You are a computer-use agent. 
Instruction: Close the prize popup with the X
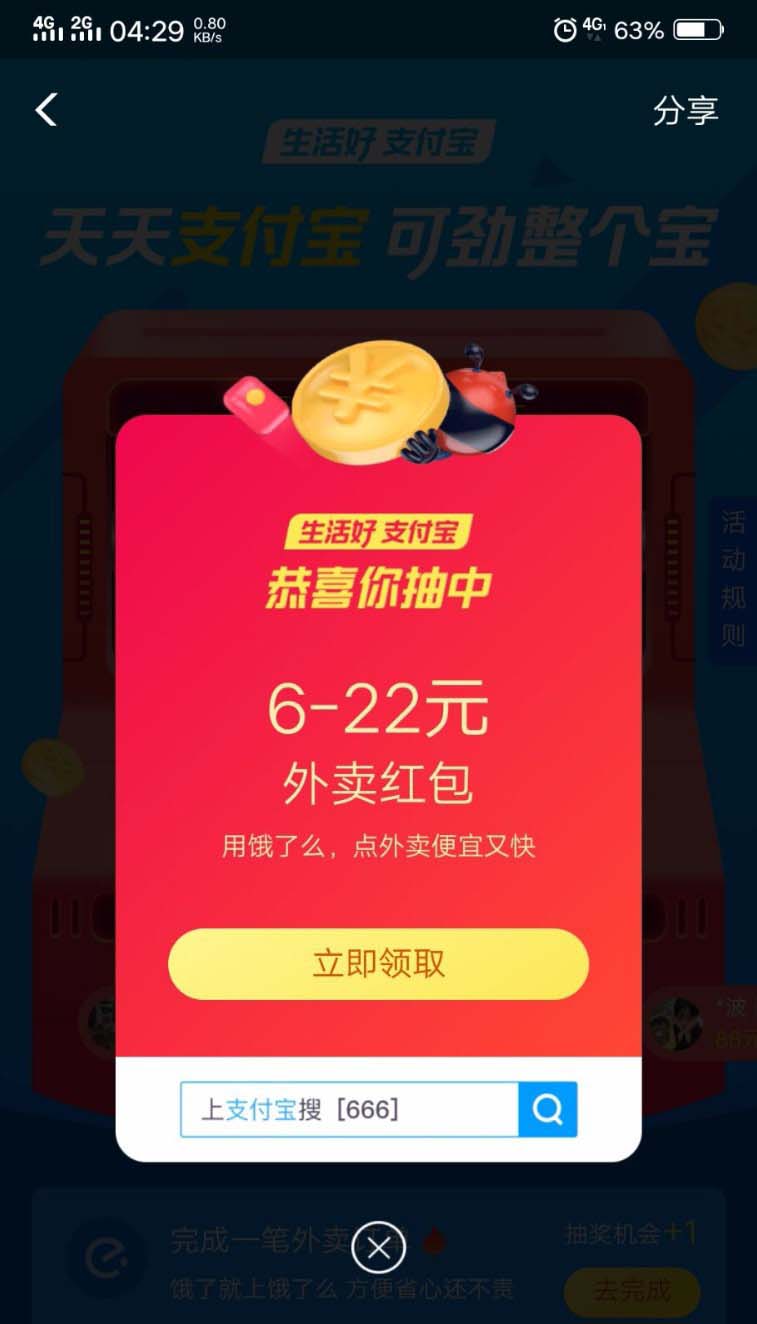click(x=378, y=1247)
